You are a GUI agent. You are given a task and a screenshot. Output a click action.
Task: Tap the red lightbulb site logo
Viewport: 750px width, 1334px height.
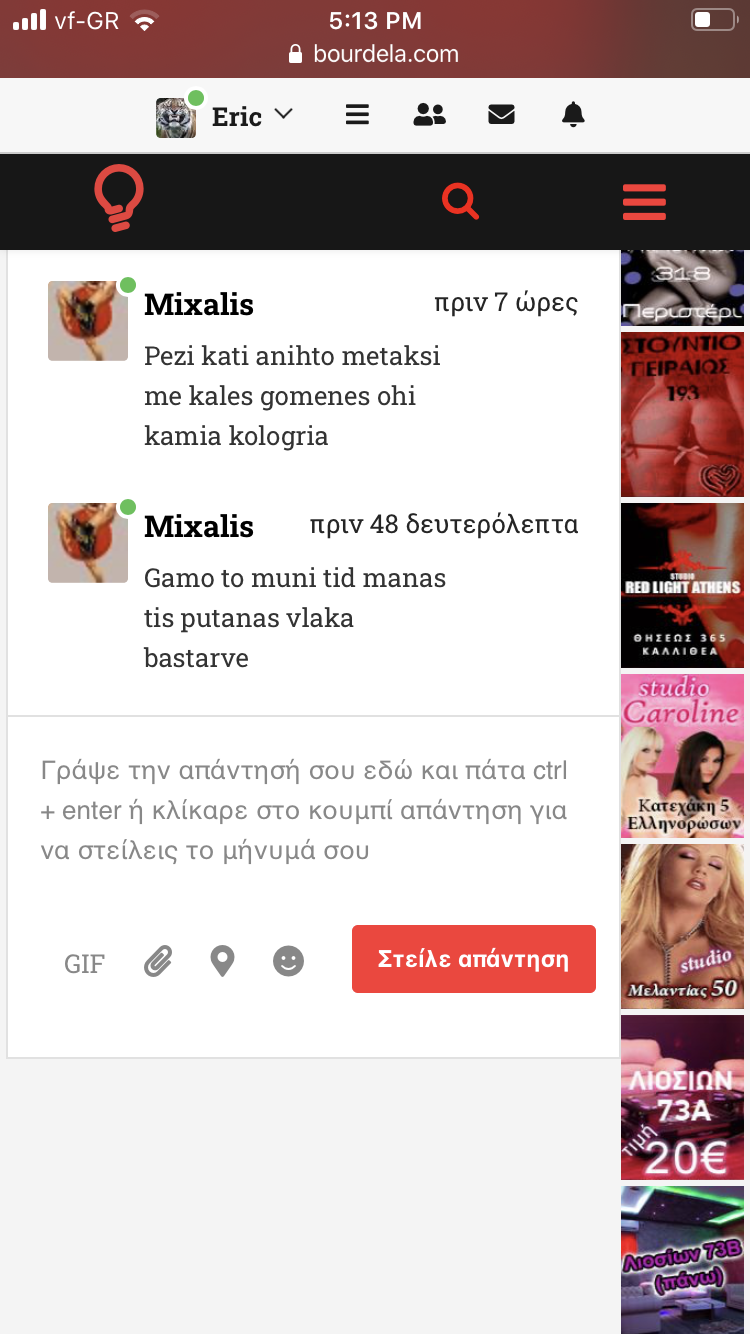click(x=119, y=199)
